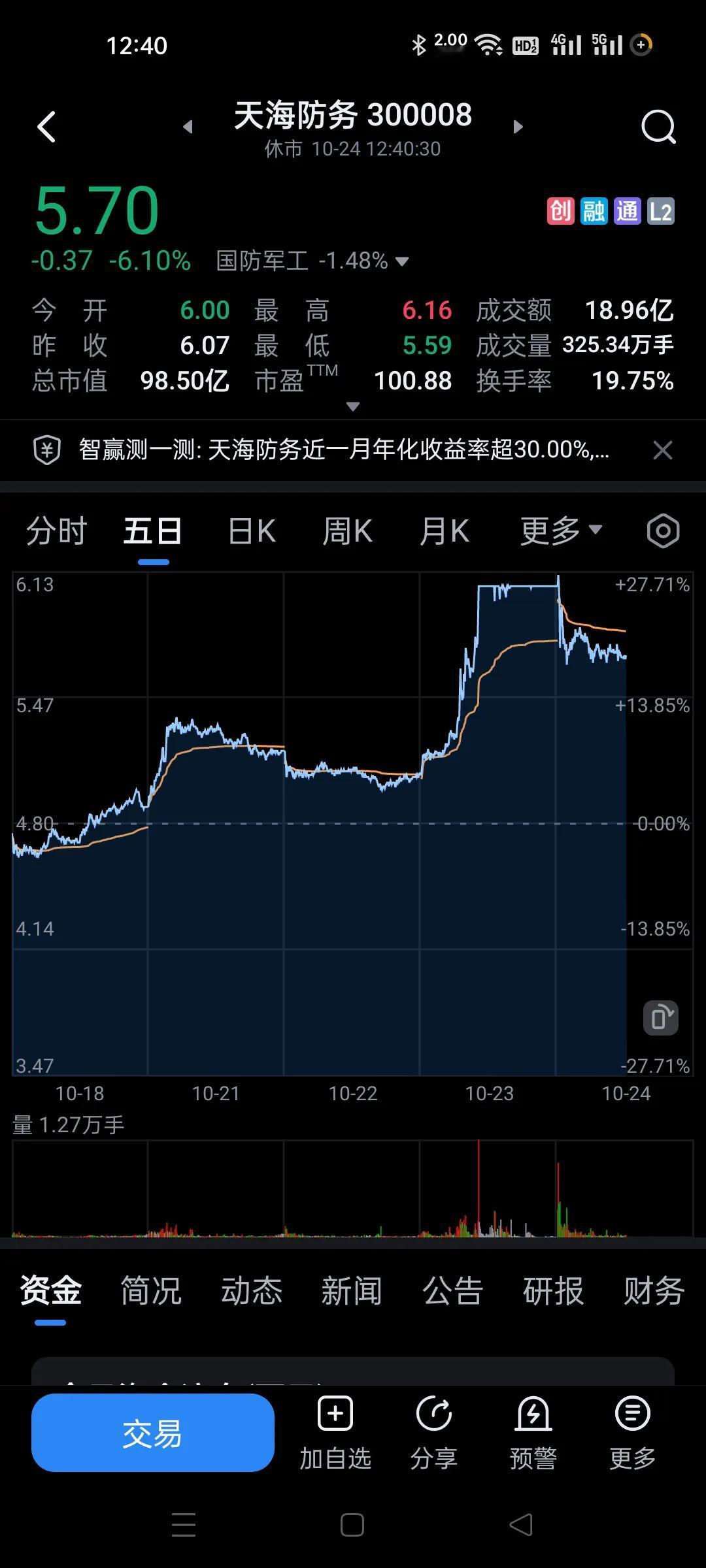Jump to the next stock arrow
Viewport: 706px width, 1568px height.
coord(518,127)
